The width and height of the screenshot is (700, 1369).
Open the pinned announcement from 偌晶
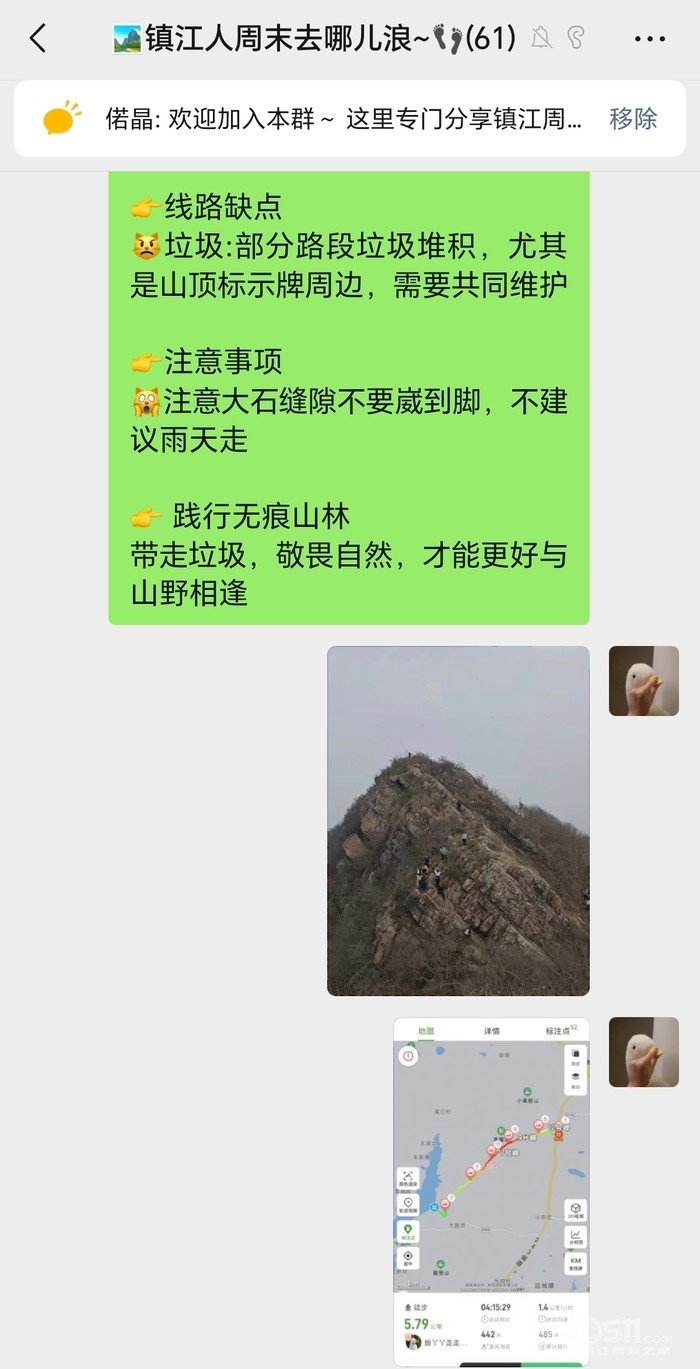click(340, 119)
